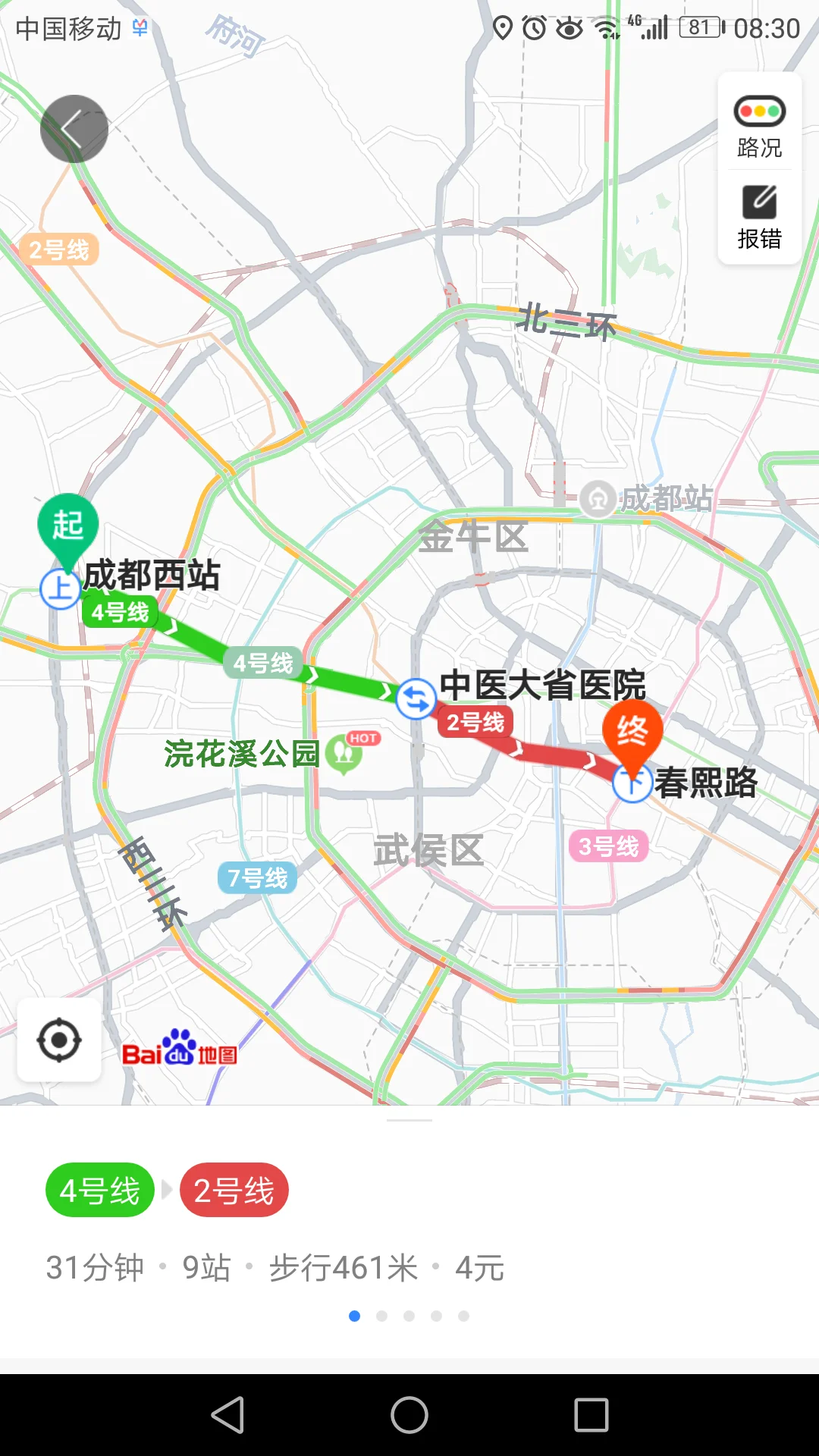Tap the railway station icon beside 成都站
Image resolution: width=819 pixels, height=1456 pixels.
(x=598, y=499)
